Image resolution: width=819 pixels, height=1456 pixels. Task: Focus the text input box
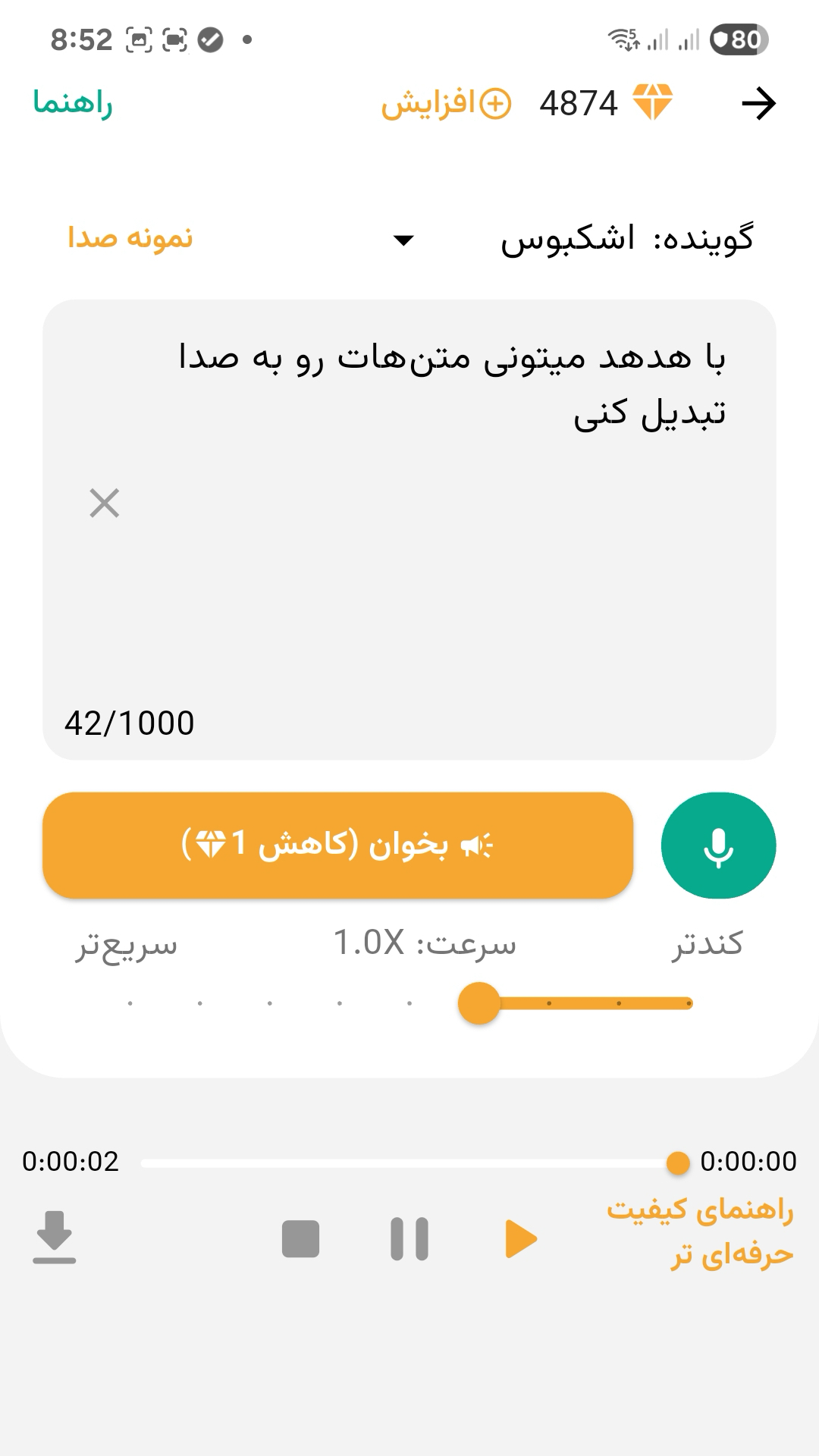(x=409, y=576)
